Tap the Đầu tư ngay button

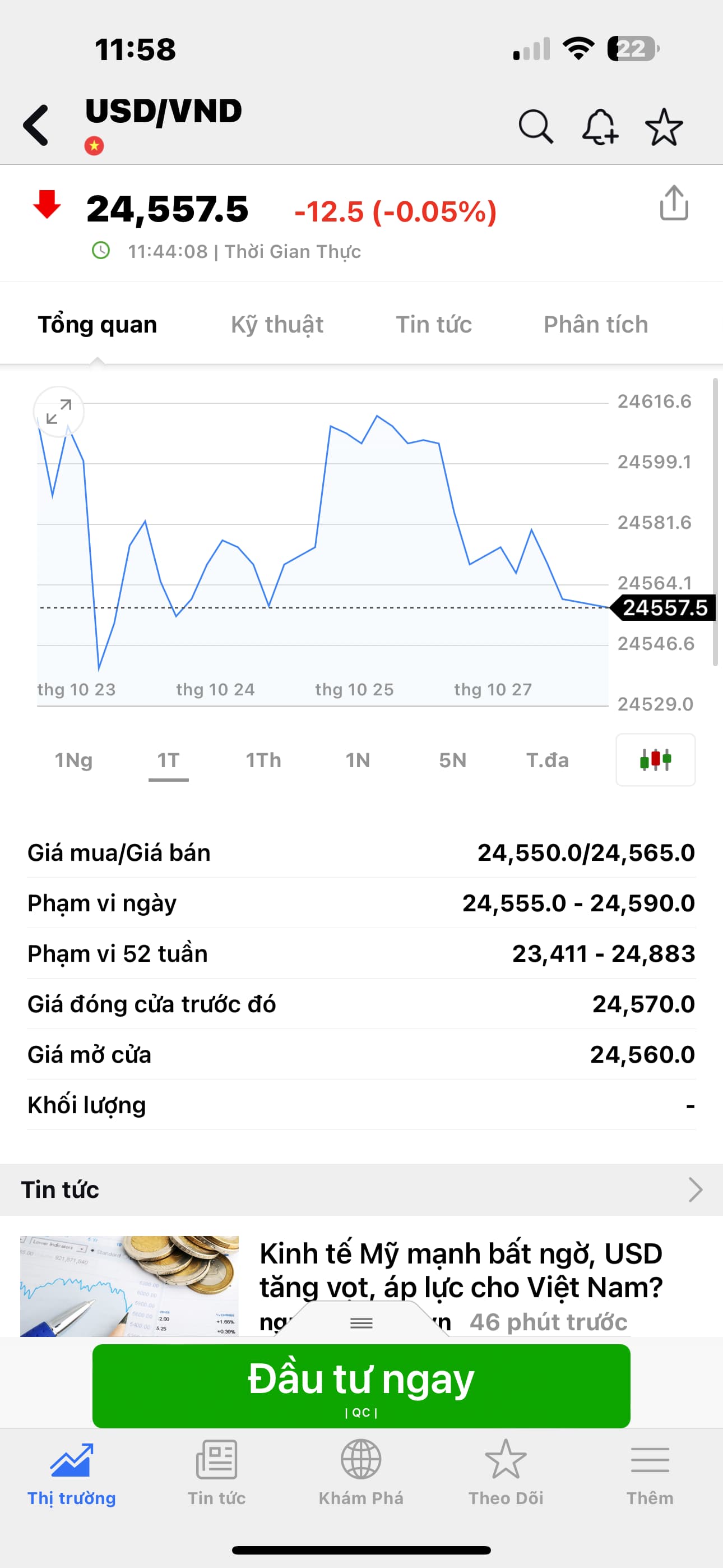pyautogui.click(x=361, y=1385)
